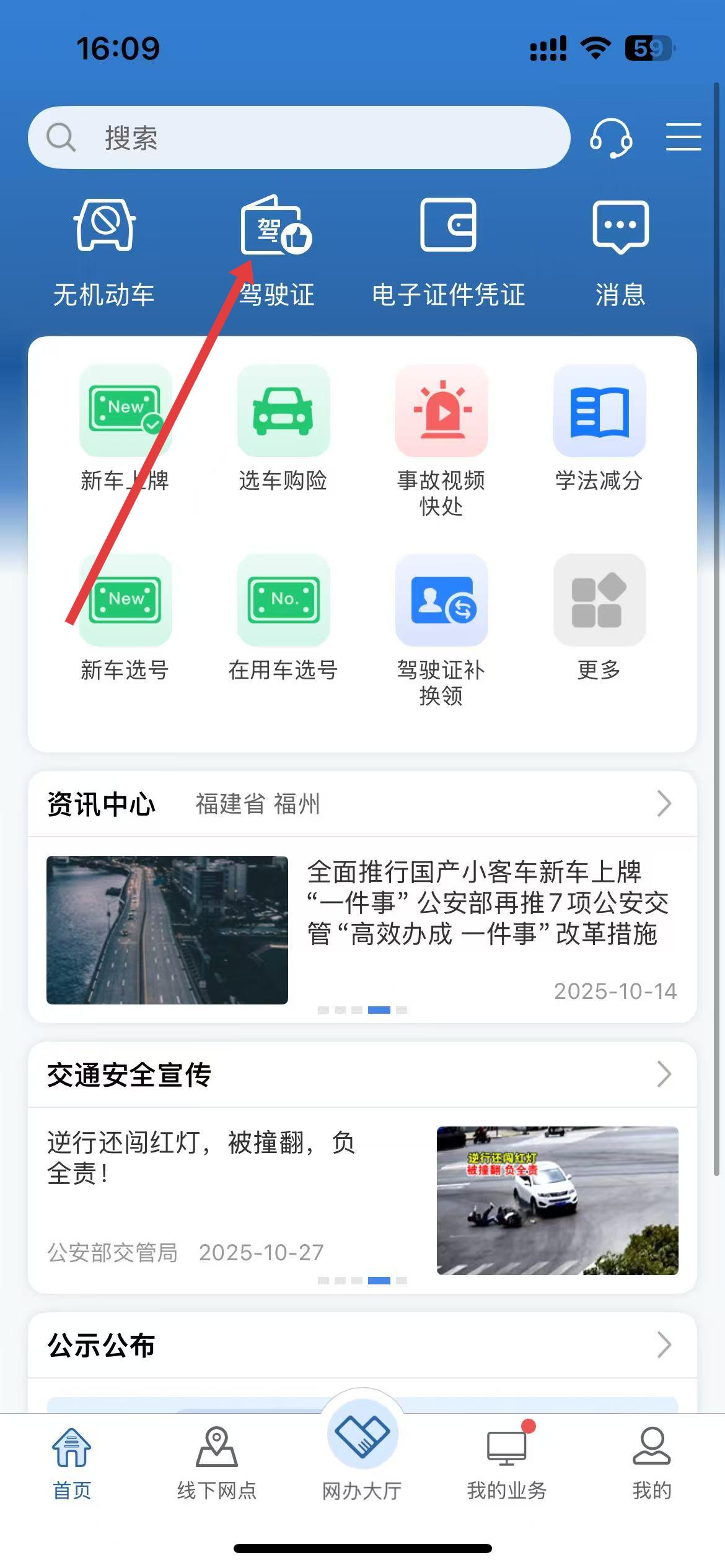Image resolution: width=725 pixels, height=1568 pixels.
Task: Open the hamburger menu
Action: pos(683,137)
